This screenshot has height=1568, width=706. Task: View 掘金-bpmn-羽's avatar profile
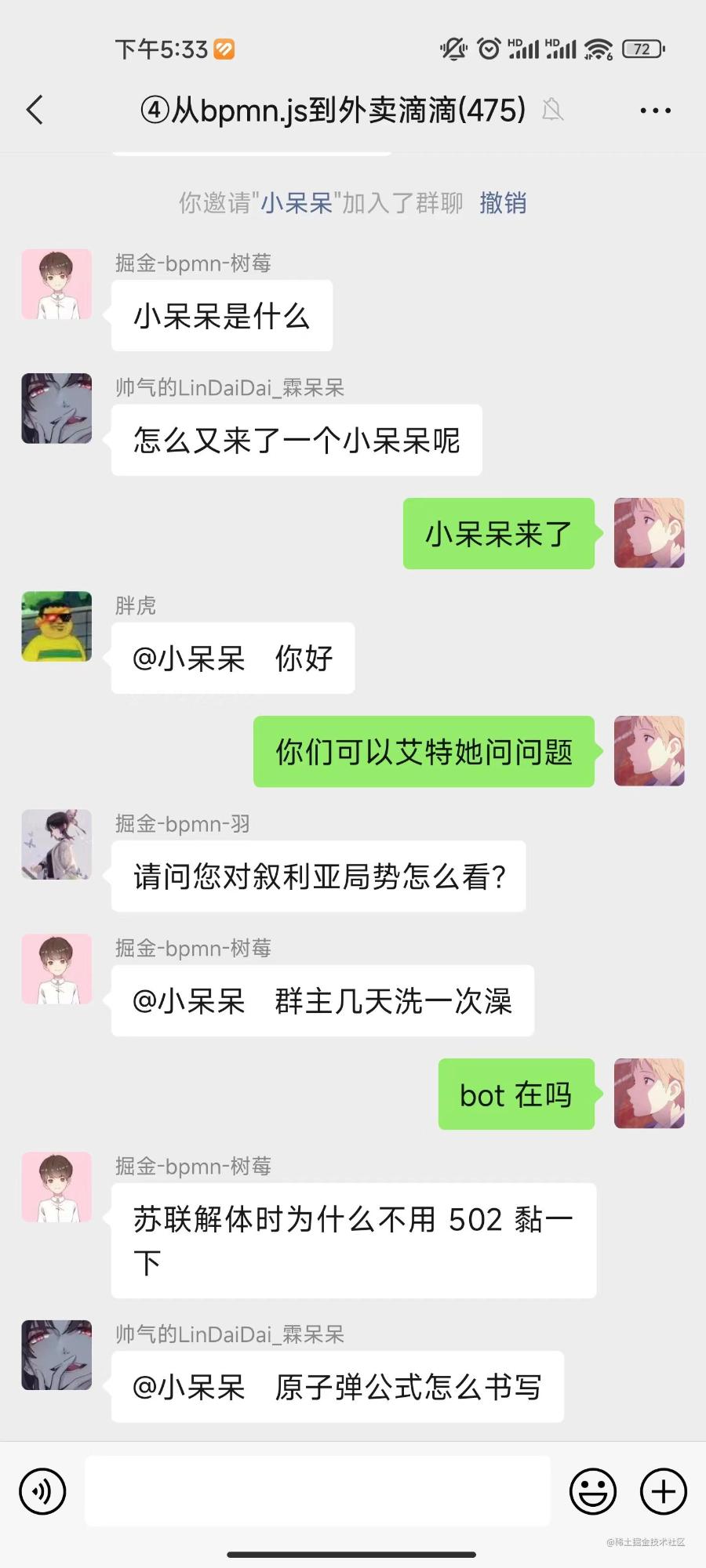[56, 844]
